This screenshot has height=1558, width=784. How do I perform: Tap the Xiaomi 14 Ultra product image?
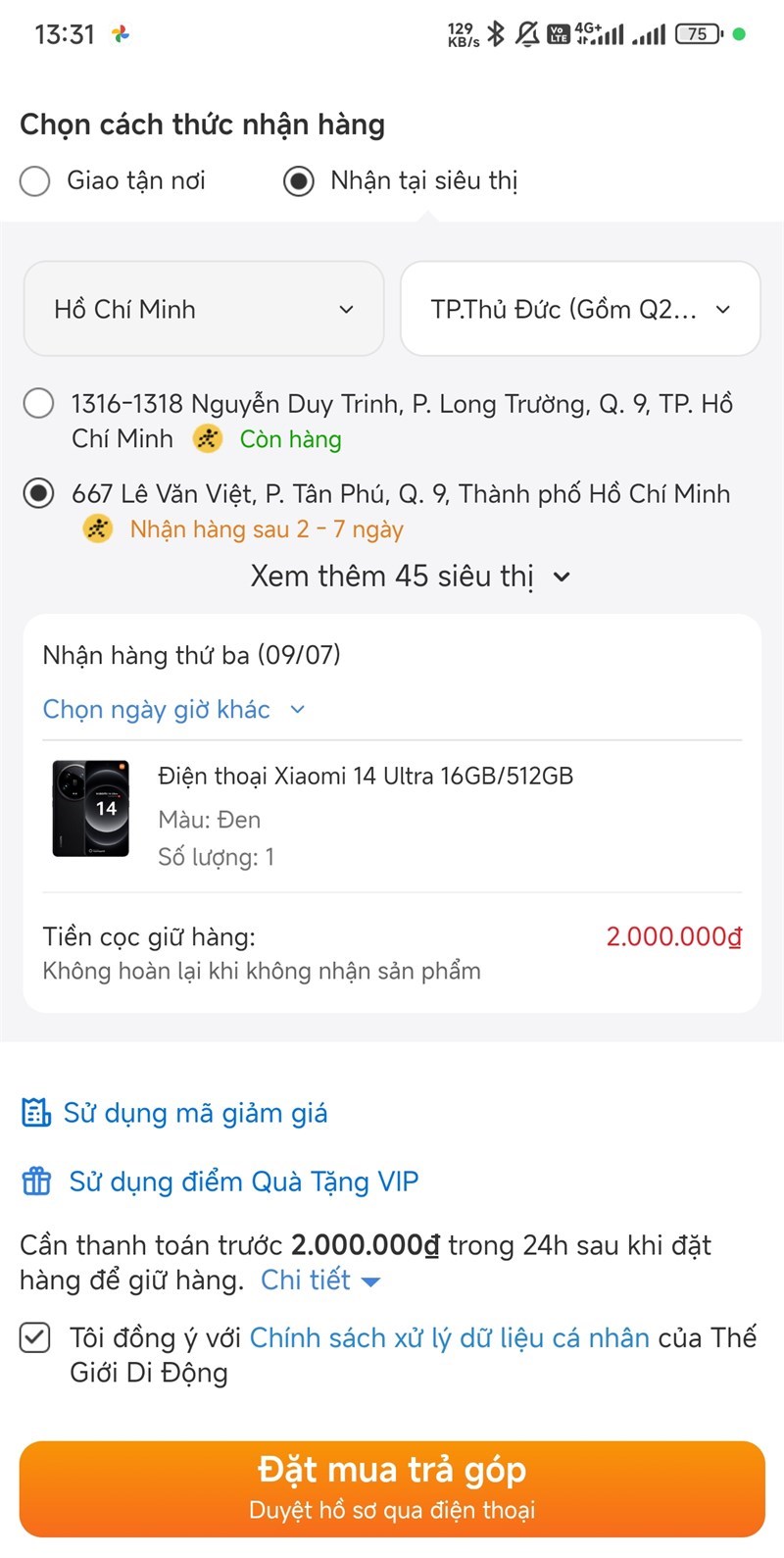(x=89, y=808)
